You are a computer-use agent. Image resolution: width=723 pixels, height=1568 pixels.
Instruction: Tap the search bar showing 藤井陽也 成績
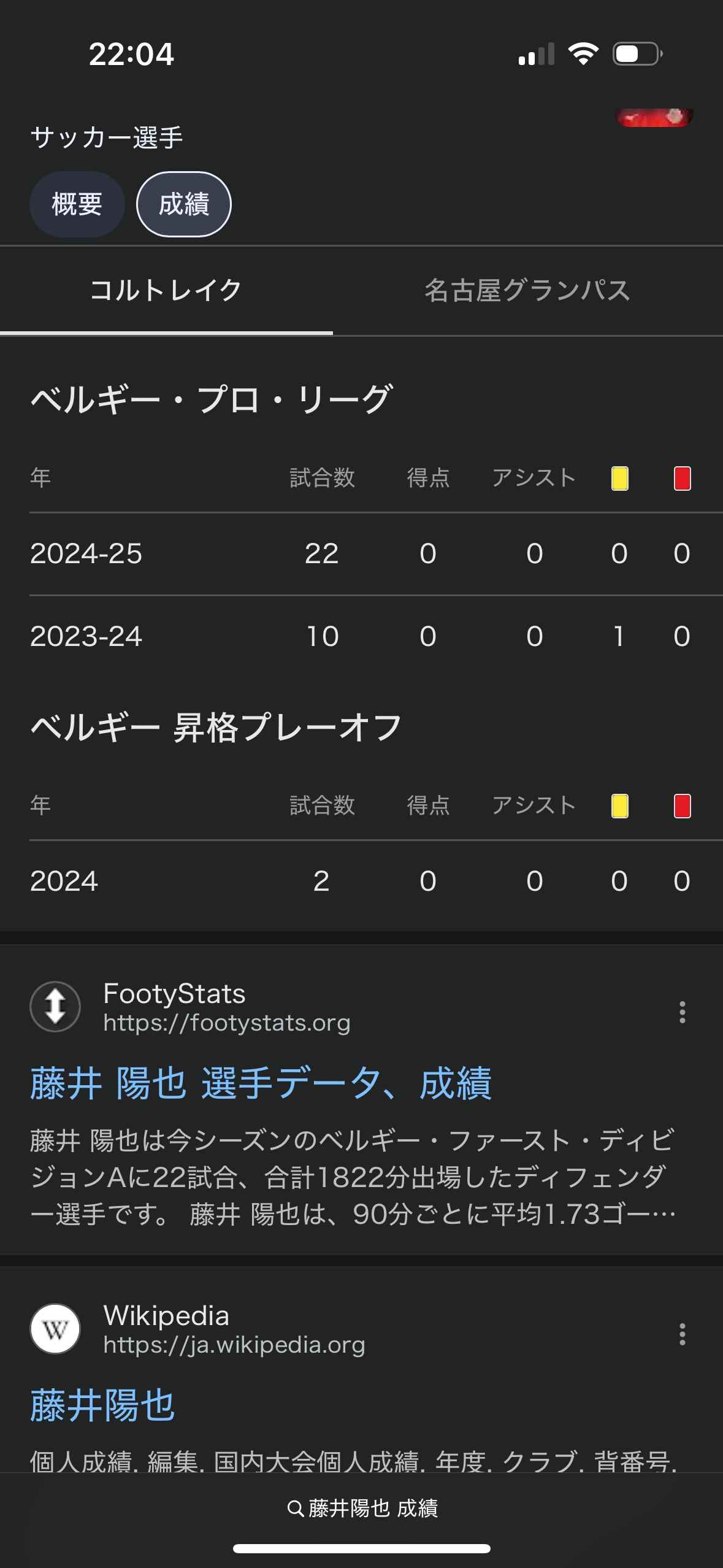pos(362,1508)
